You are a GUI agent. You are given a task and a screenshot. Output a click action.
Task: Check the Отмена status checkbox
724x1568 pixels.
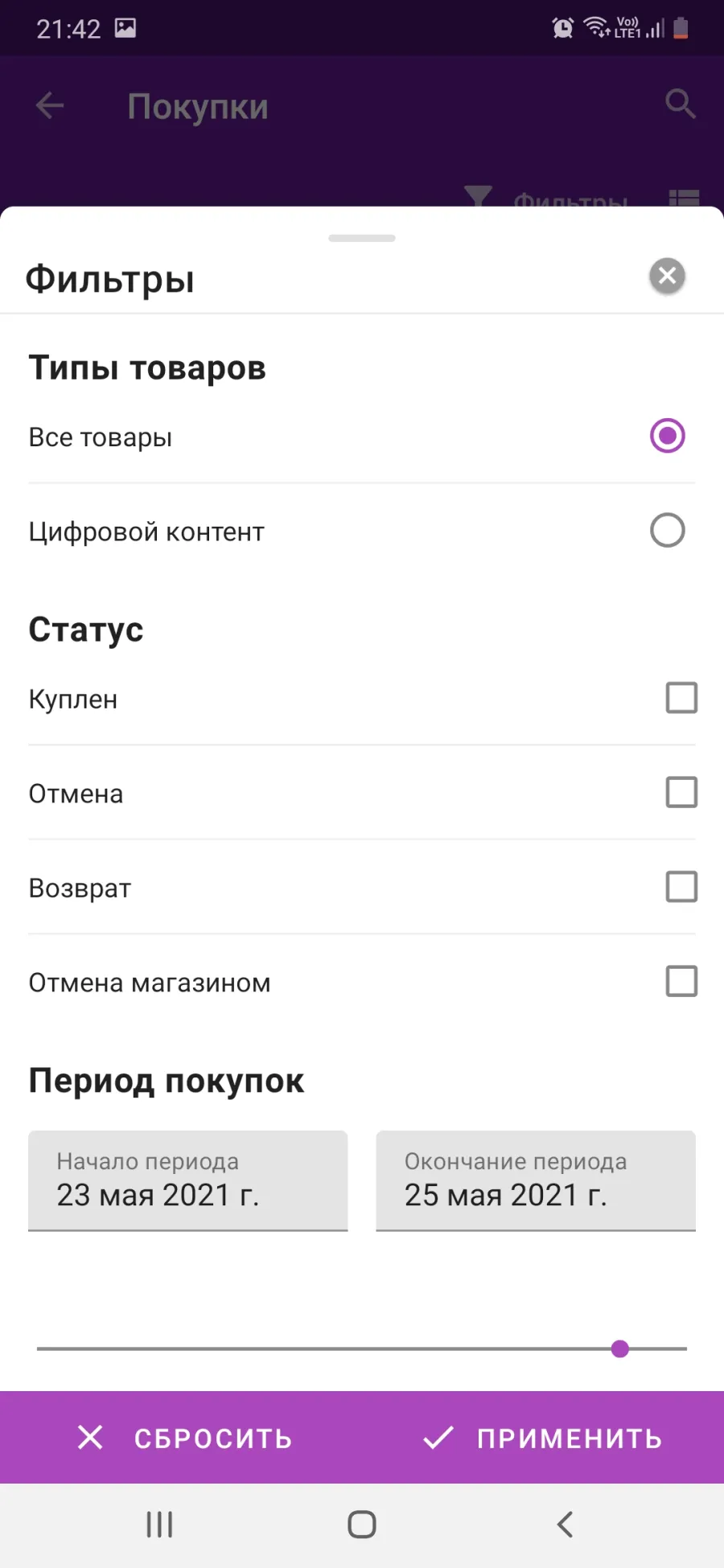(681, 792)
